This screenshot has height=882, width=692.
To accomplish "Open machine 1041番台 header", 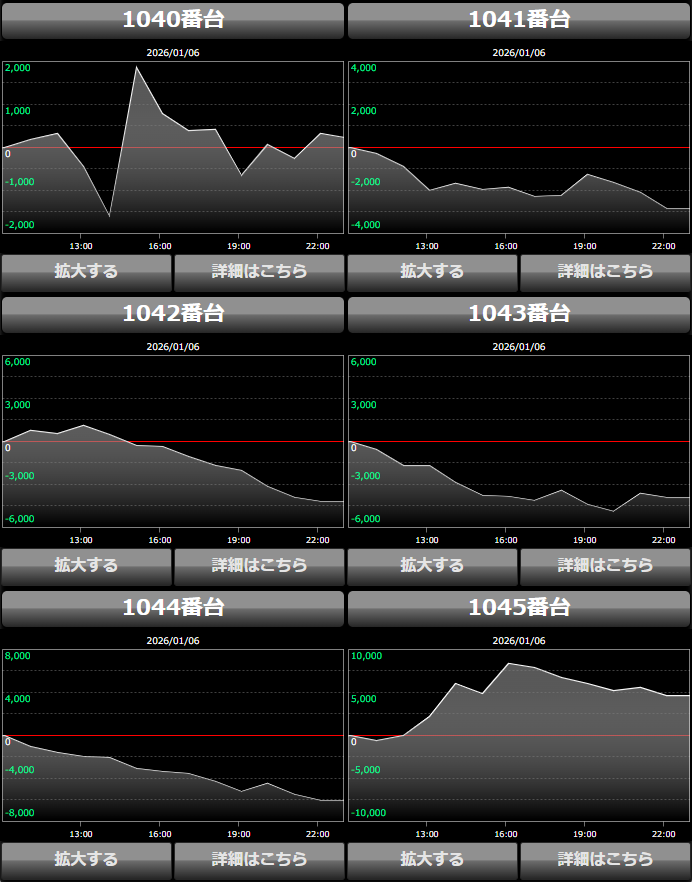I will 519,20.
